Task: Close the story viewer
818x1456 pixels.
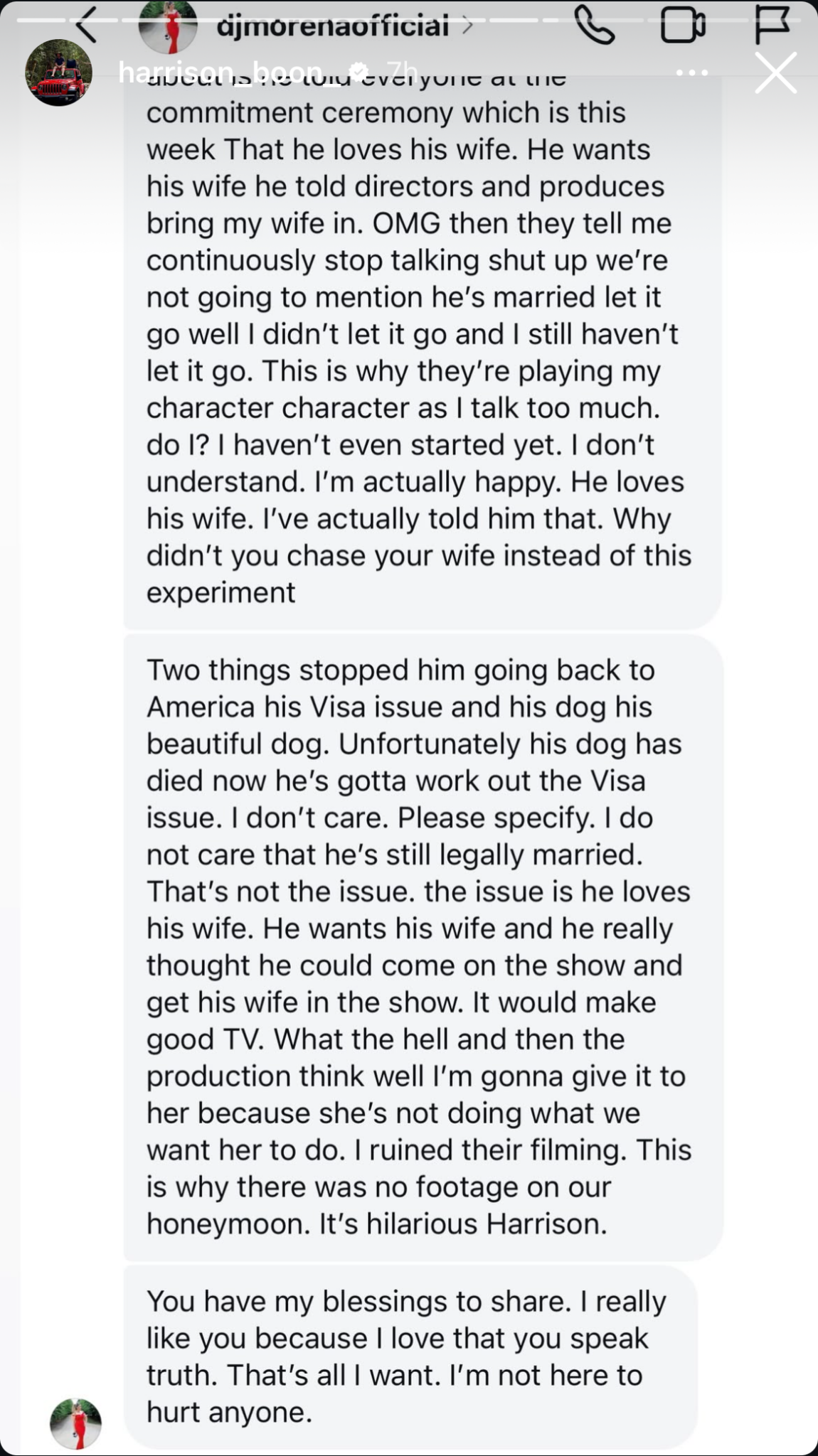Action: [775, 73]
